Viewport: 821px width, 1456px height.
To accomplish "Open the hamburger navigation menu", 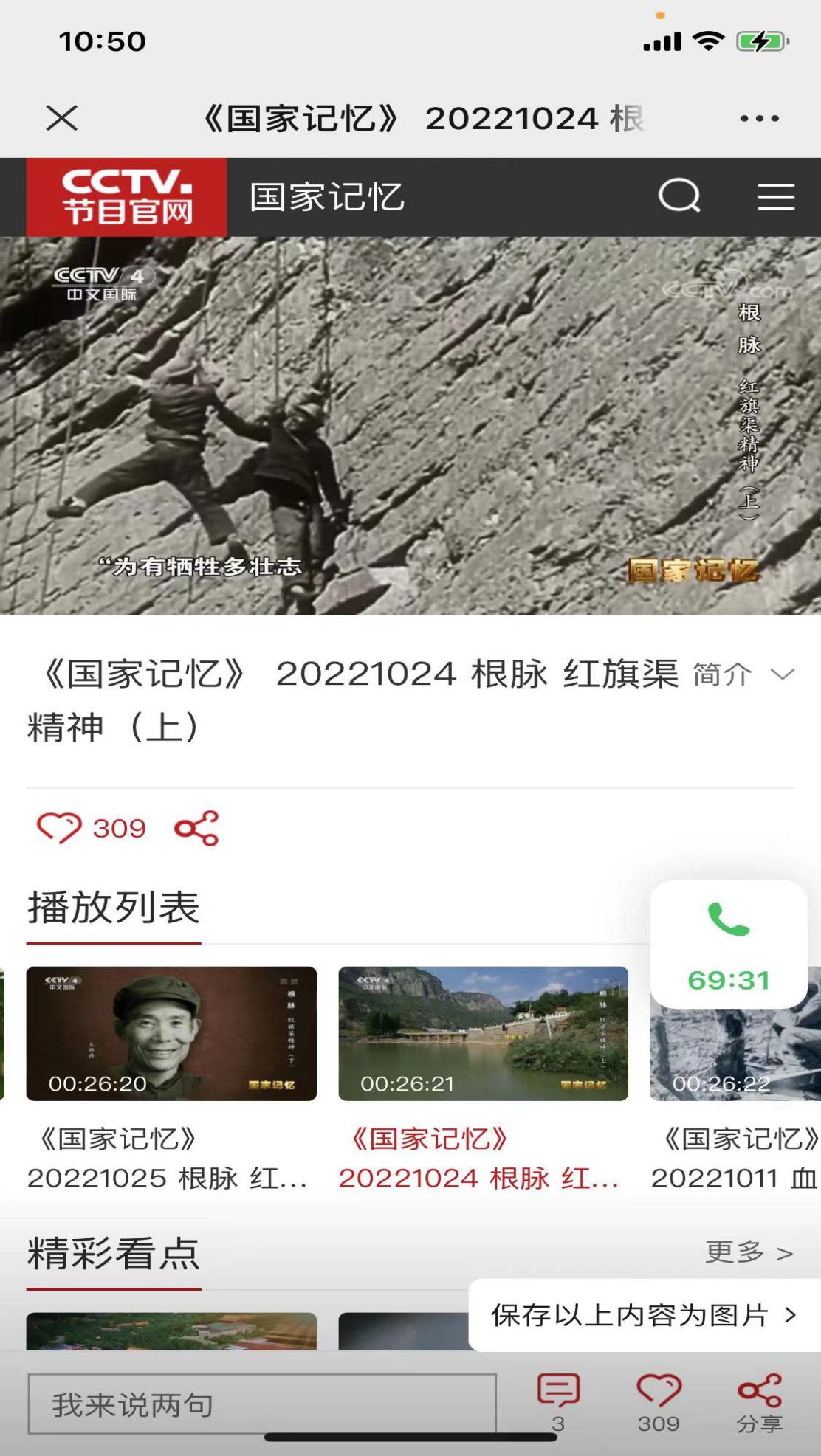I will click(x=776, y=196).
